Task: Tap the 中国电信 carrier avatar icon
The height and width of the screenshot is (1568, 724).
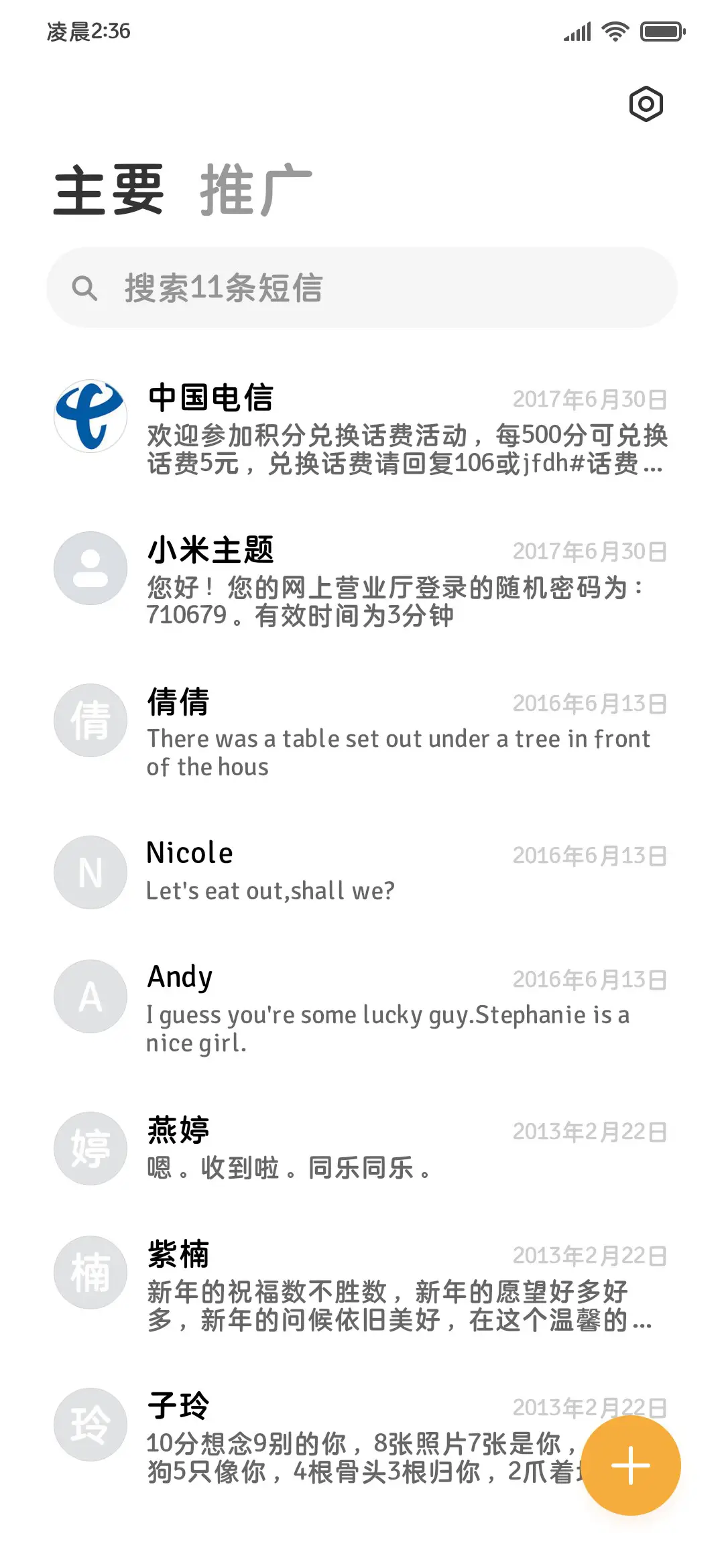Action: pyautogui.click(x=90, y=415)
